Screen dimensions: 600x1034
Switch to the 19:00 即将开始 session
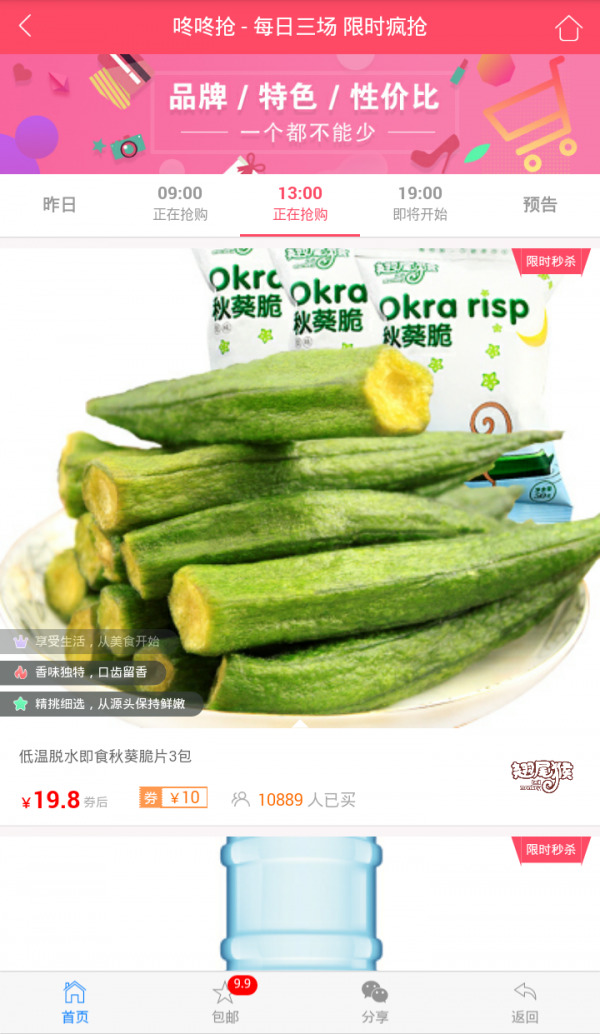(420, 203)
